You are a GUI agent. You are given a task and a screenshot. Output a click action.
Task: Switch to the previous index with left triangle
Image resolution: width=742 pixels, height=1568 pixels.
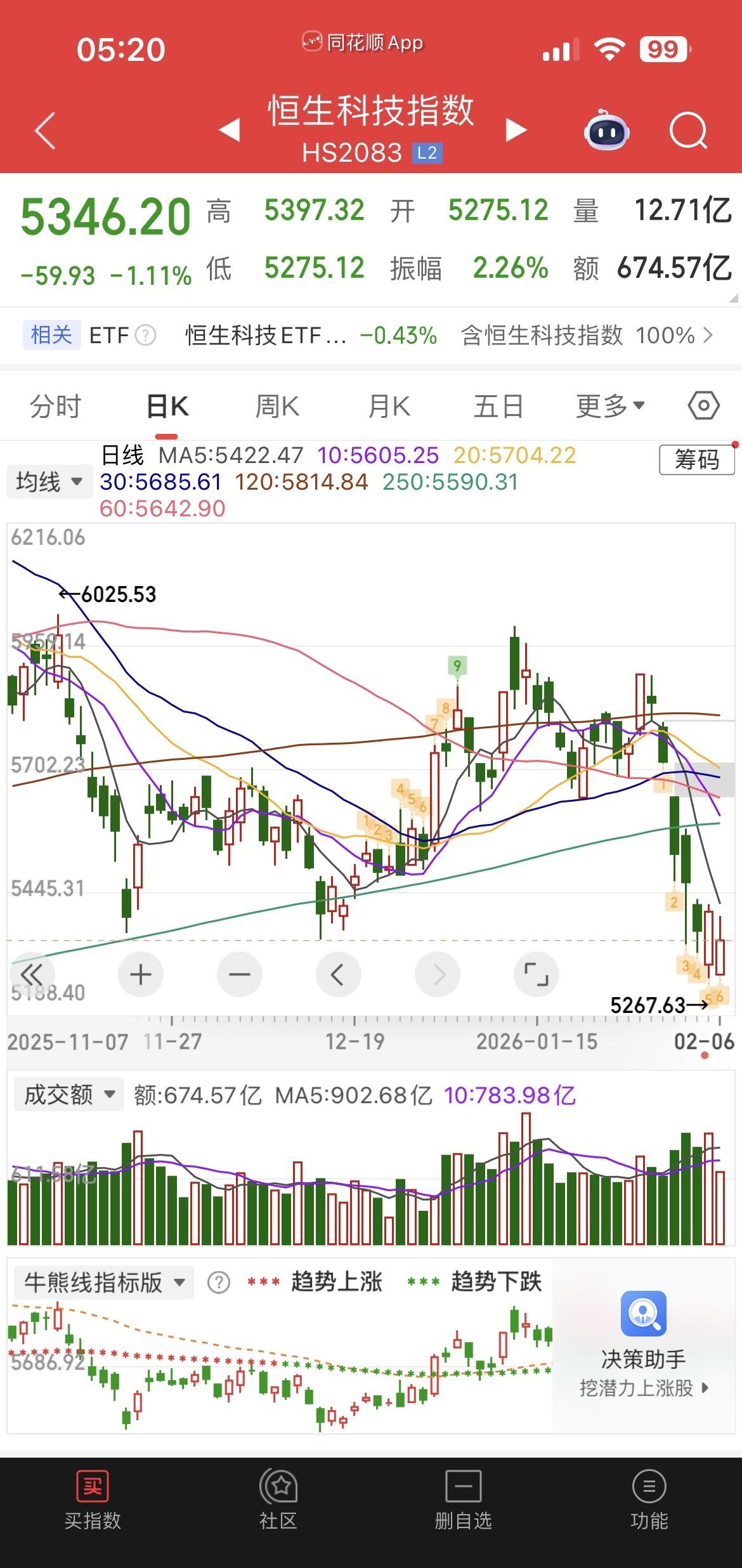tap(230, 129)
